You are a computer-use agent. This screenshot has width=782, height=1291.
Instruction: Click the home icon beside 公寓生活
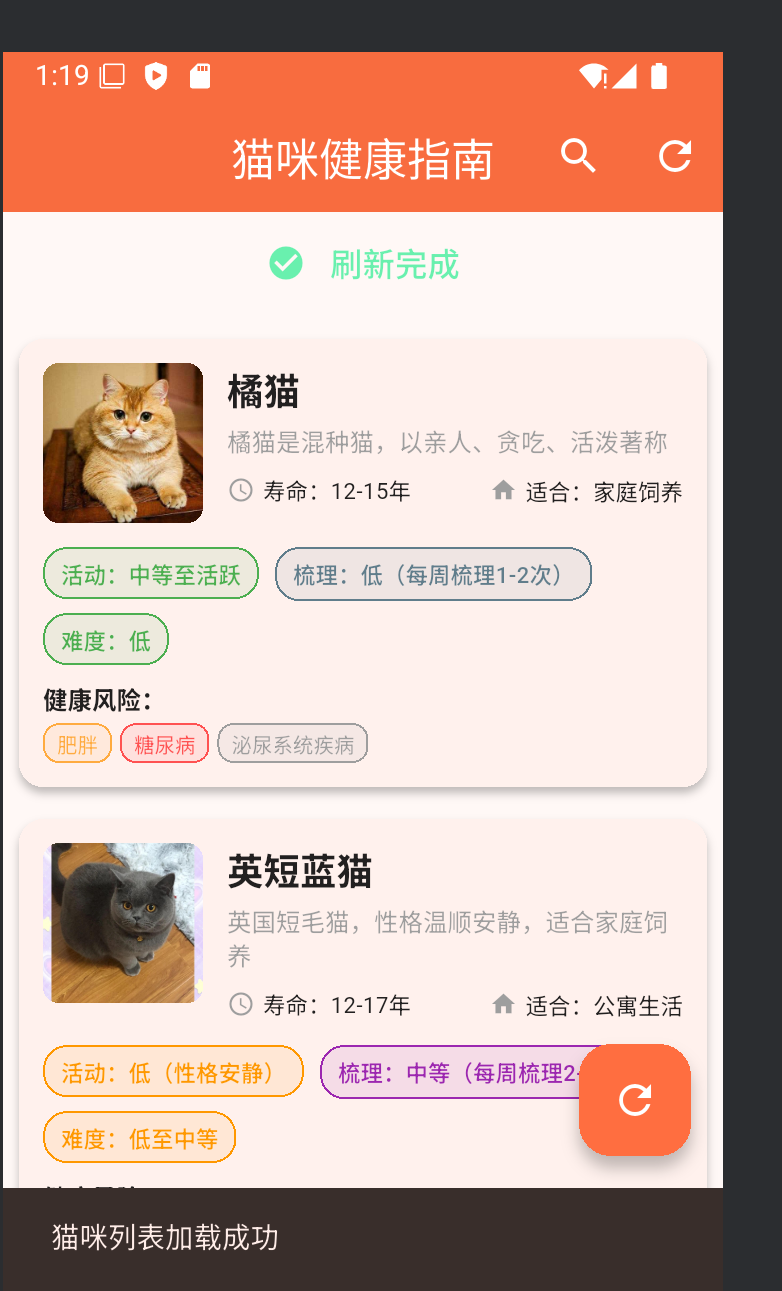[x=503, y=1004]
